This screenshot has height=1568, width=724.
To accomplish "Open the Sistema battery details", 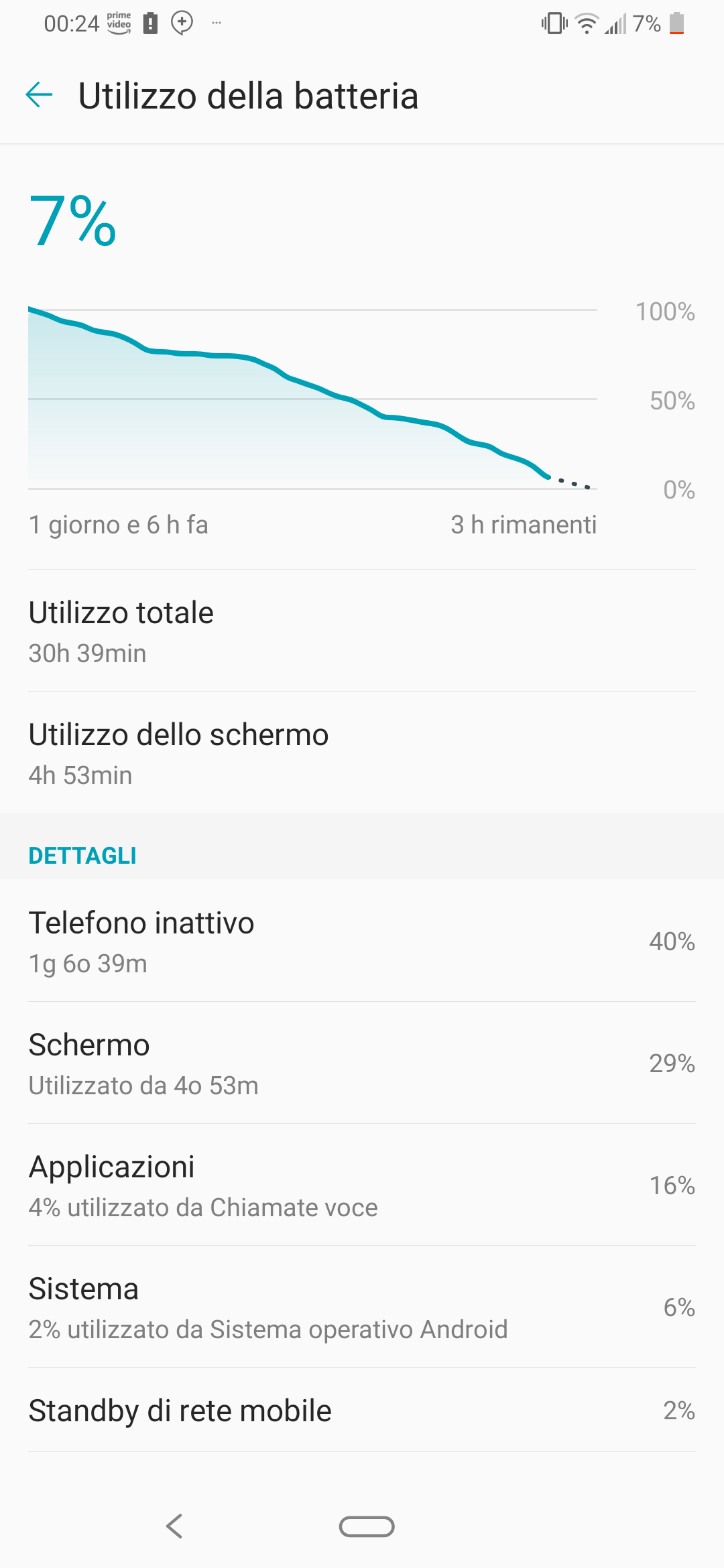I will (x=362, y=1307).
